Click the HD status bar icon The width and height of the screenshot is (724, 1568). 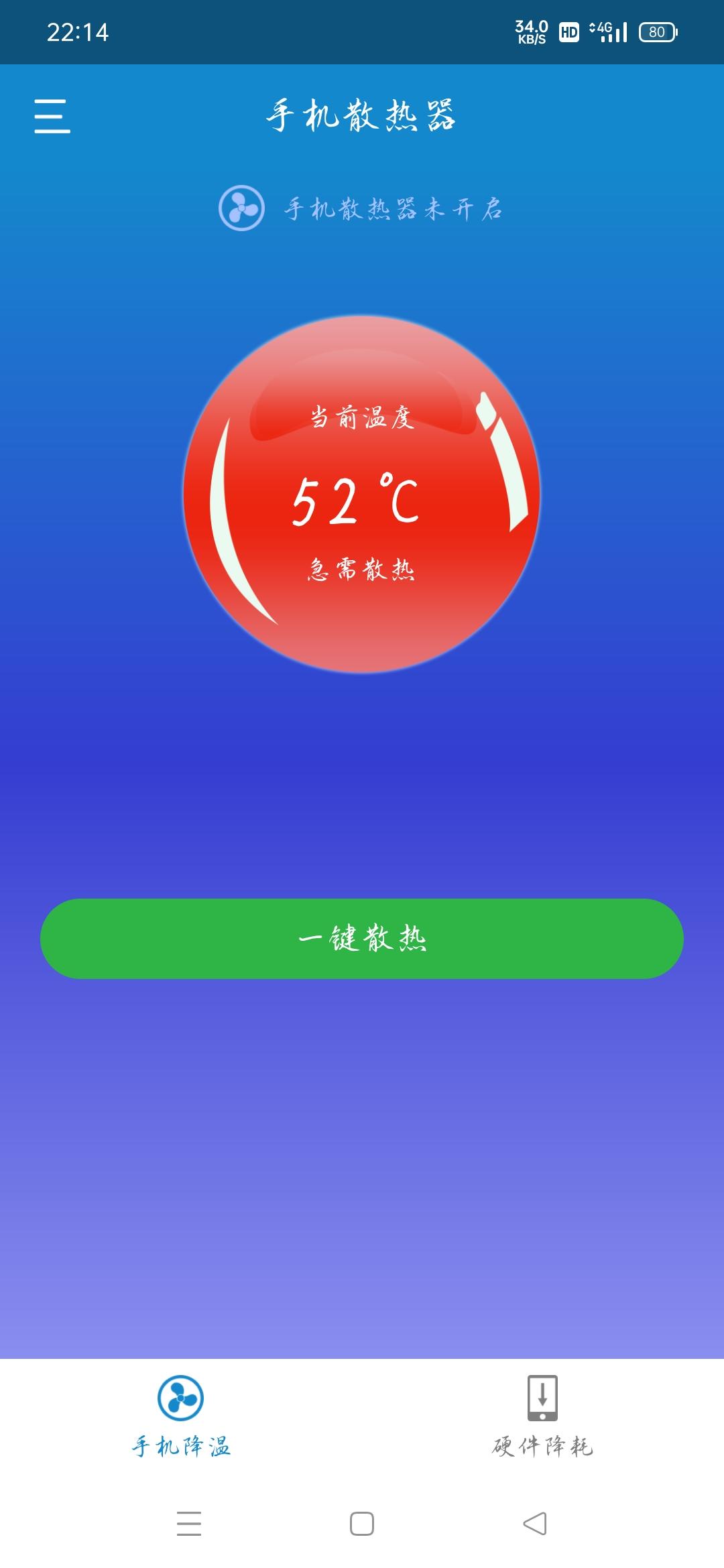(x=568, y=31)
